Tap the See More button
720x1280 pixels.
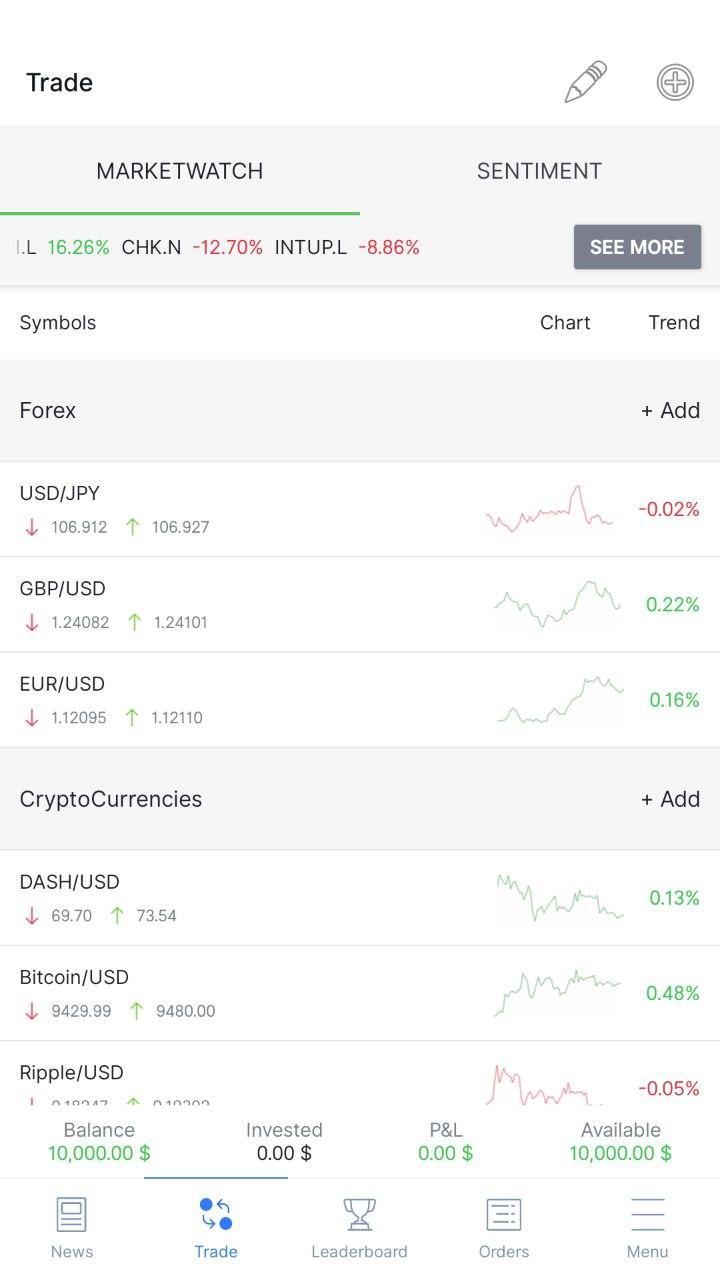637,247
